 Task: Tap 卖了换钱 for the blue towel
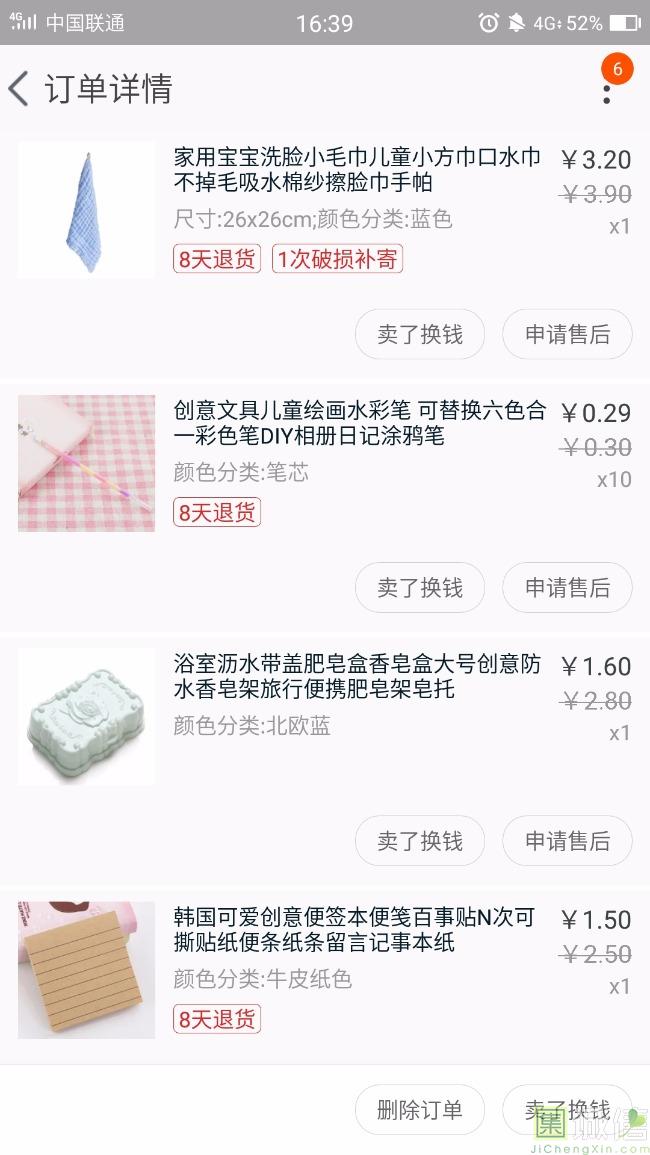pyautogui.click(x=420, y=334)
